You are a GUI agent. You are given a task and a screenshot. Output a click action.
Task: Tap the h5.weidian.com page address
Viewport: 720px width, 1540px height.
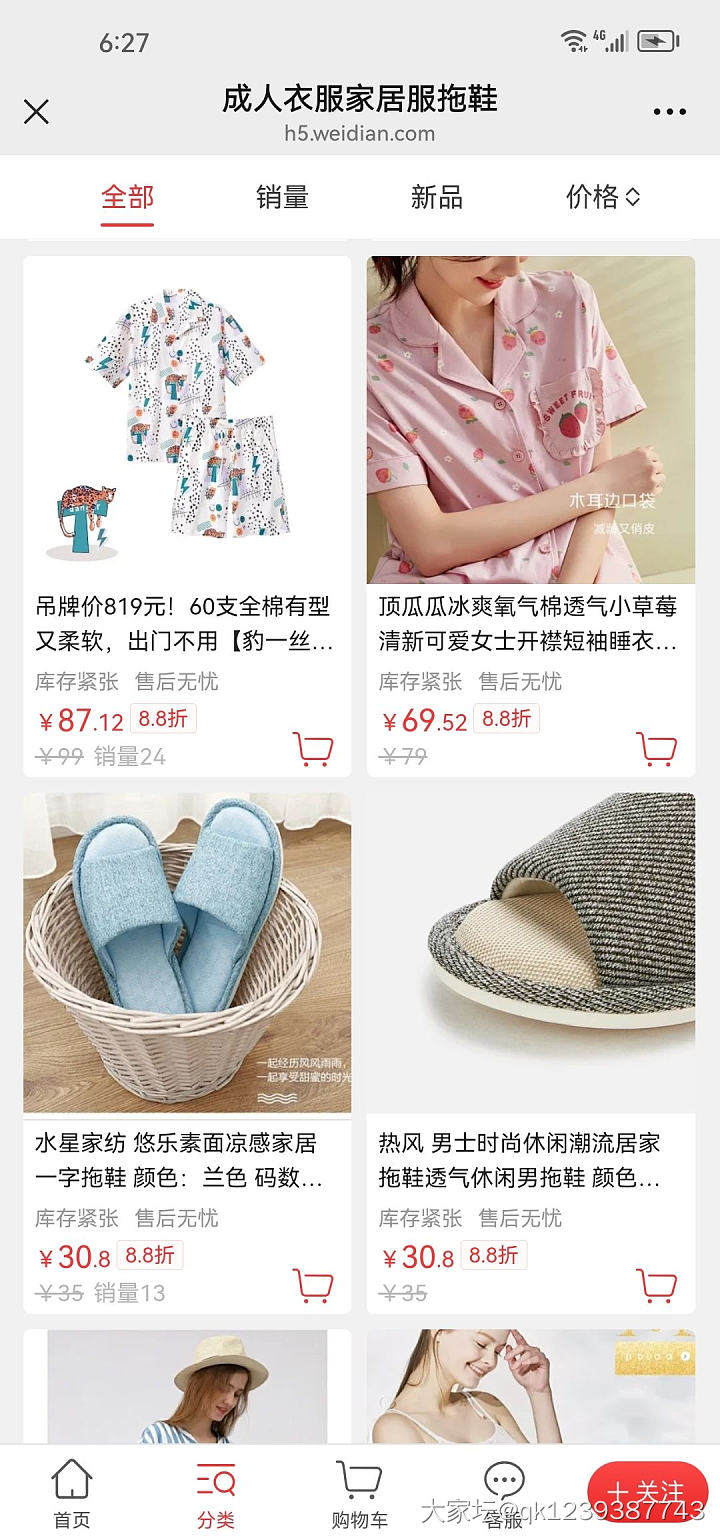pos(360,133)
